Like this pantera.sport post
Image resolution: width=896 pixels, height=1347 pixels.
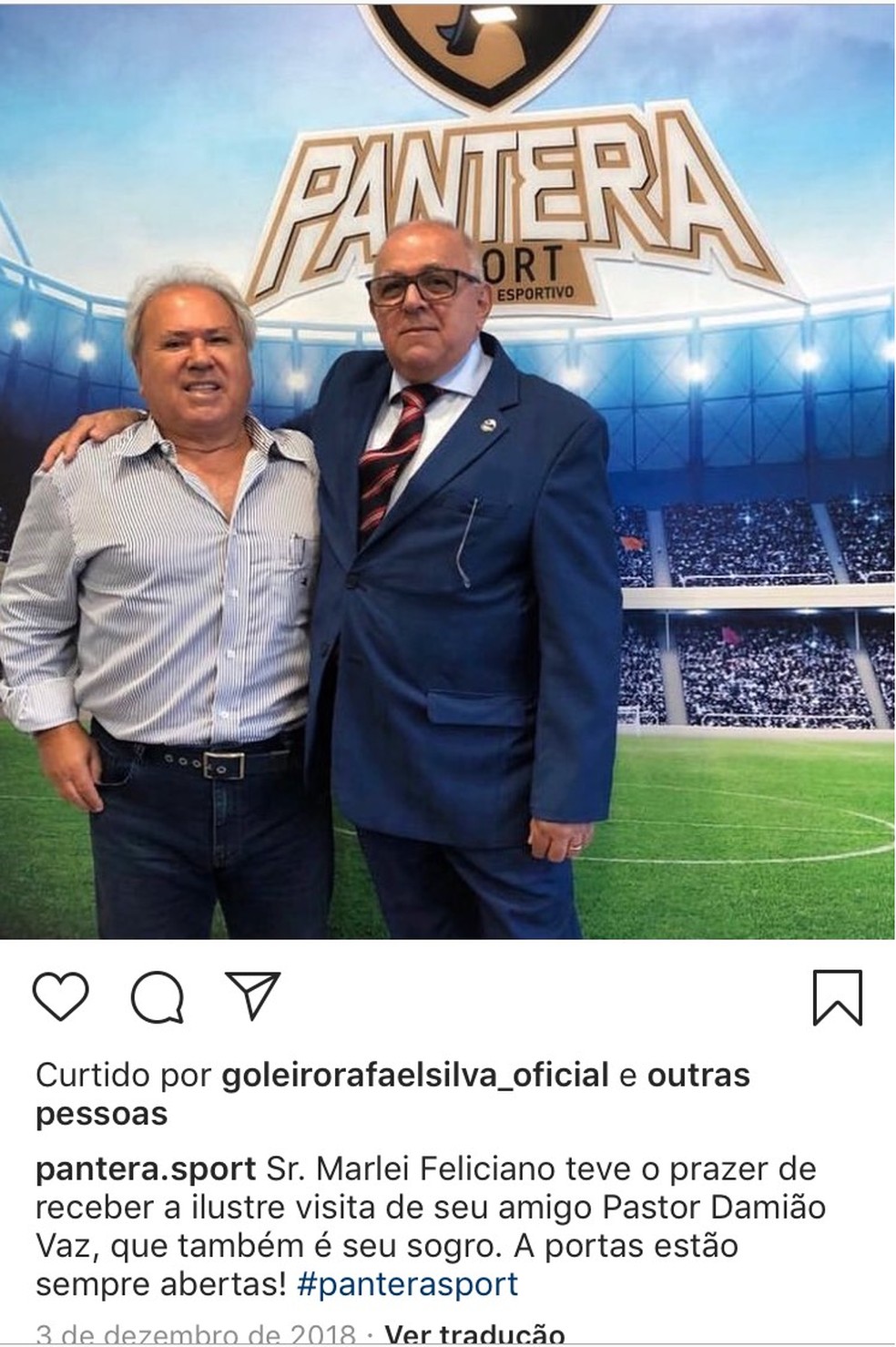pyautogui.click(x=62, y=996)
